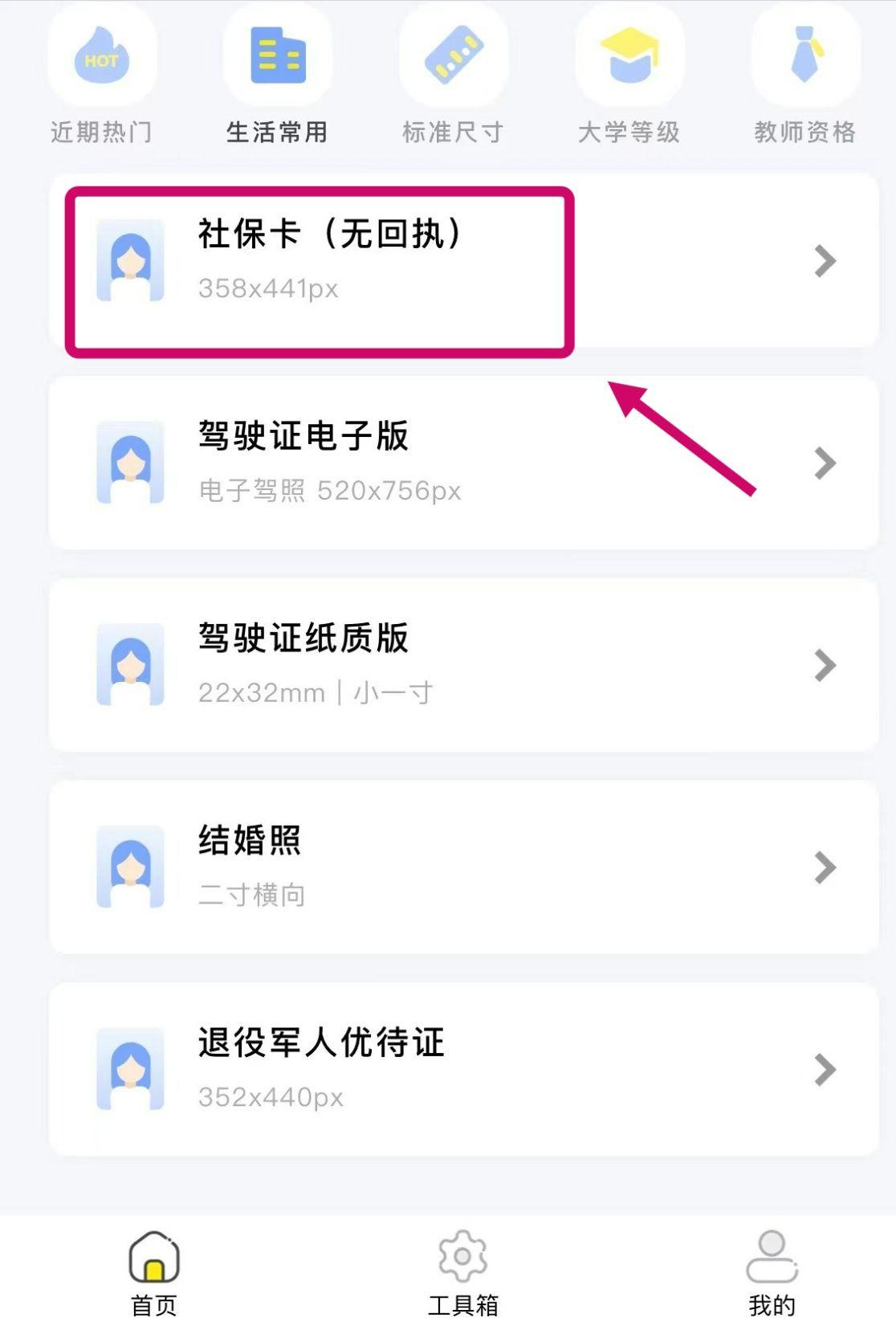Select the 近期热门 hot flame icon
The height and width of the screenshot is (1318, 896).
(102, 56)
